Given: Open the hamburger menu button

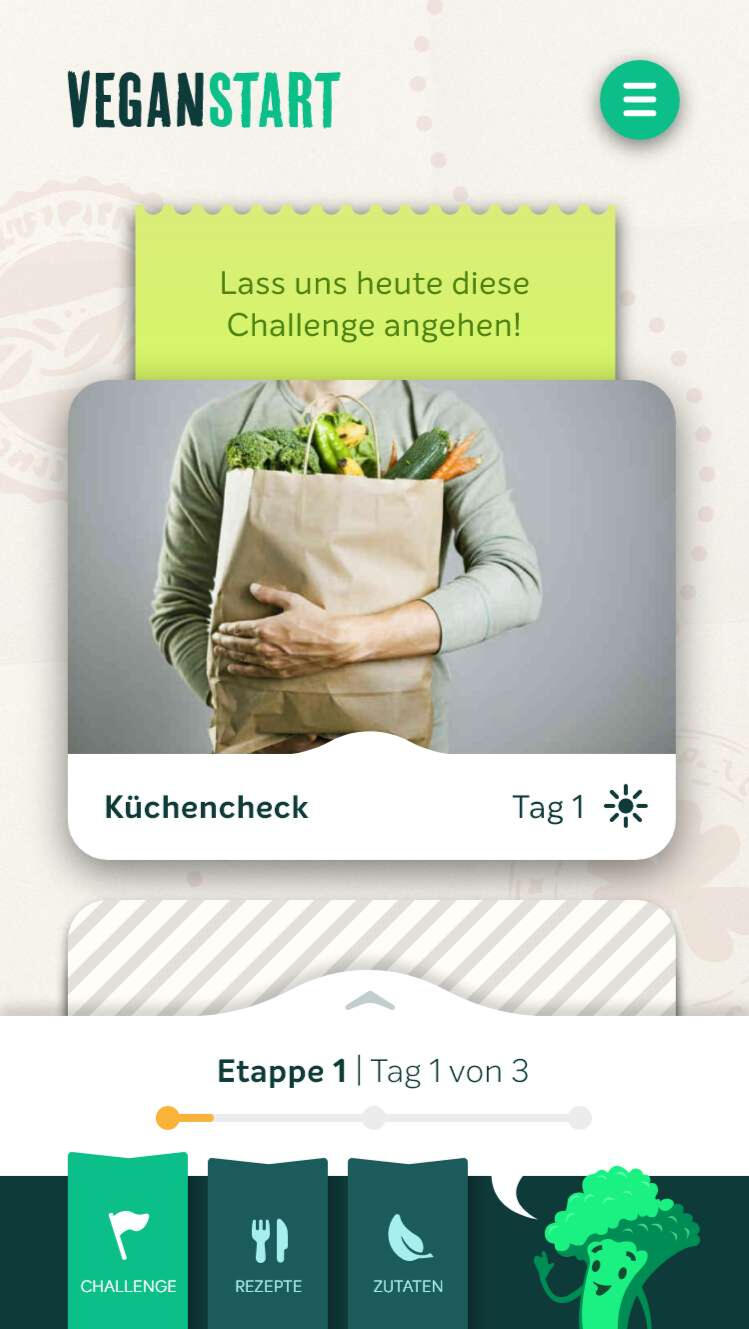Looking at the screenshot, I should coord(640,100).
